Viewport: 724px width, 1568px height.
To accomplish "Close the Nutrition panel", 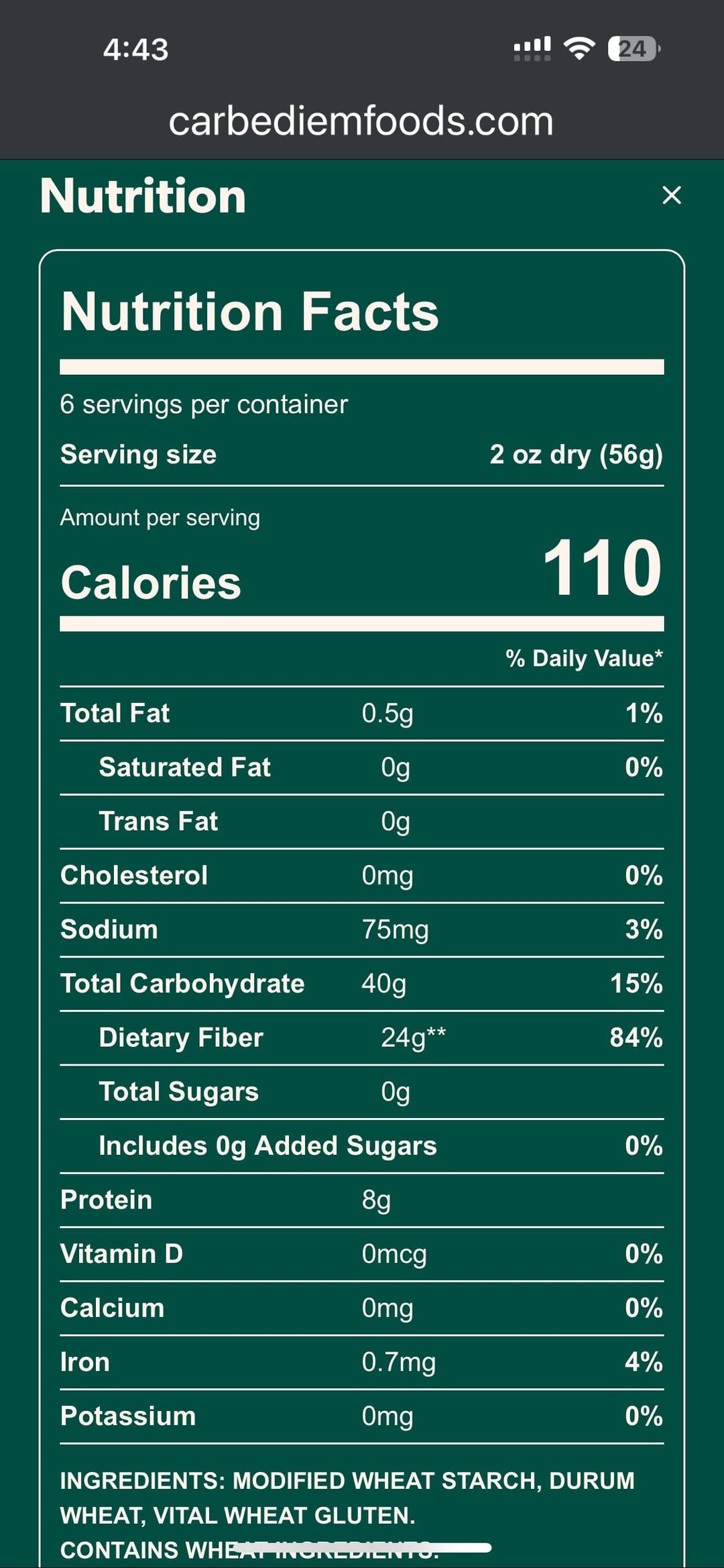I will 671,195.
